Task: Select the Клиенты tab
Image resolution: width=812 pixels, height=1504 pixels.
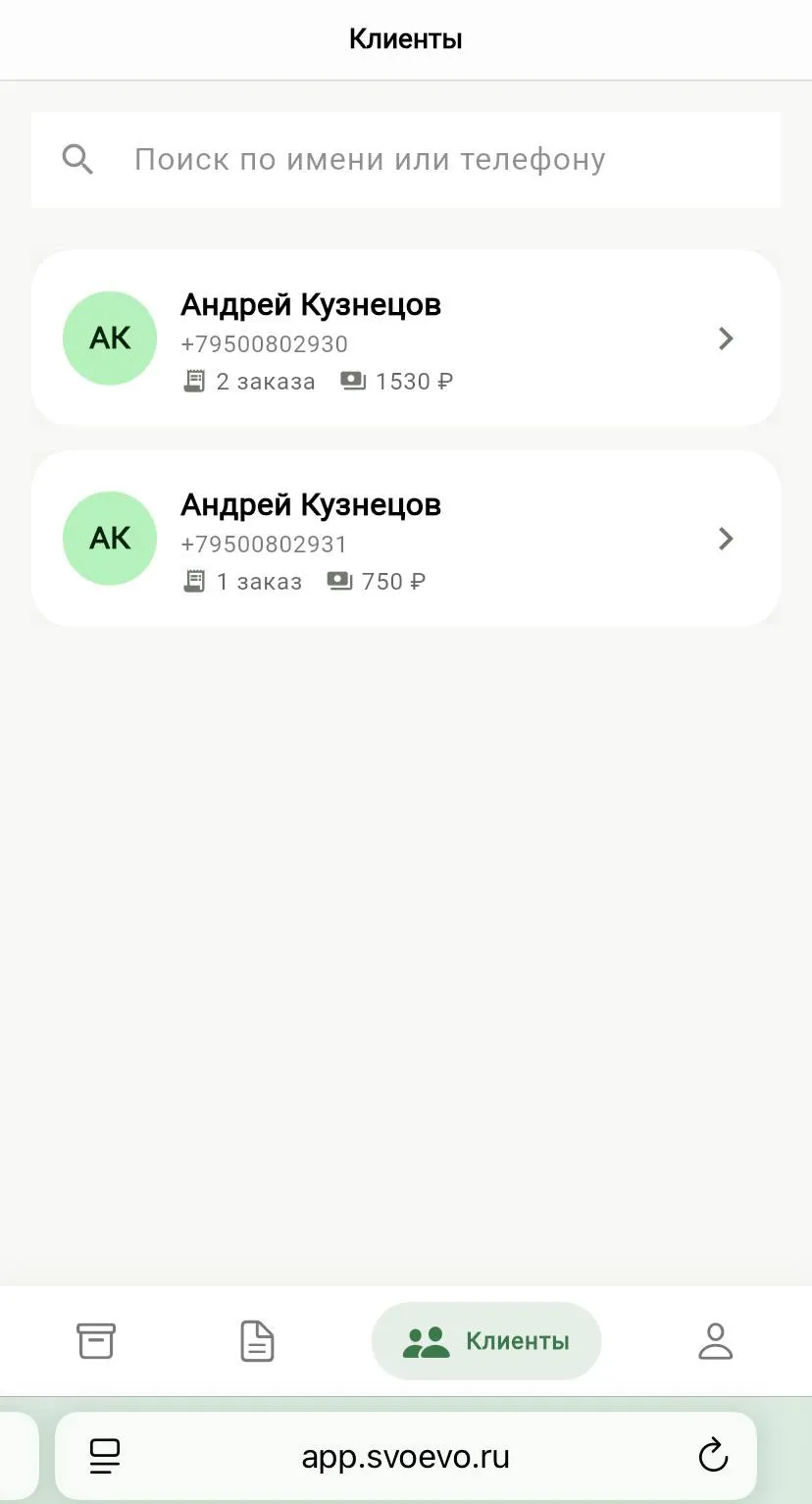Action: tap(486, 1341)
